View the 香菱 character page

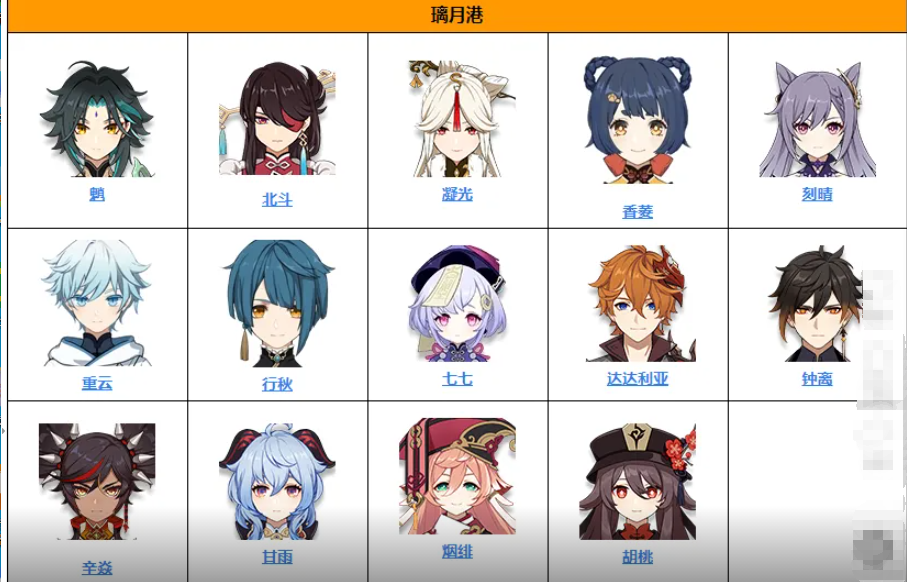click(x=637, y=211)
